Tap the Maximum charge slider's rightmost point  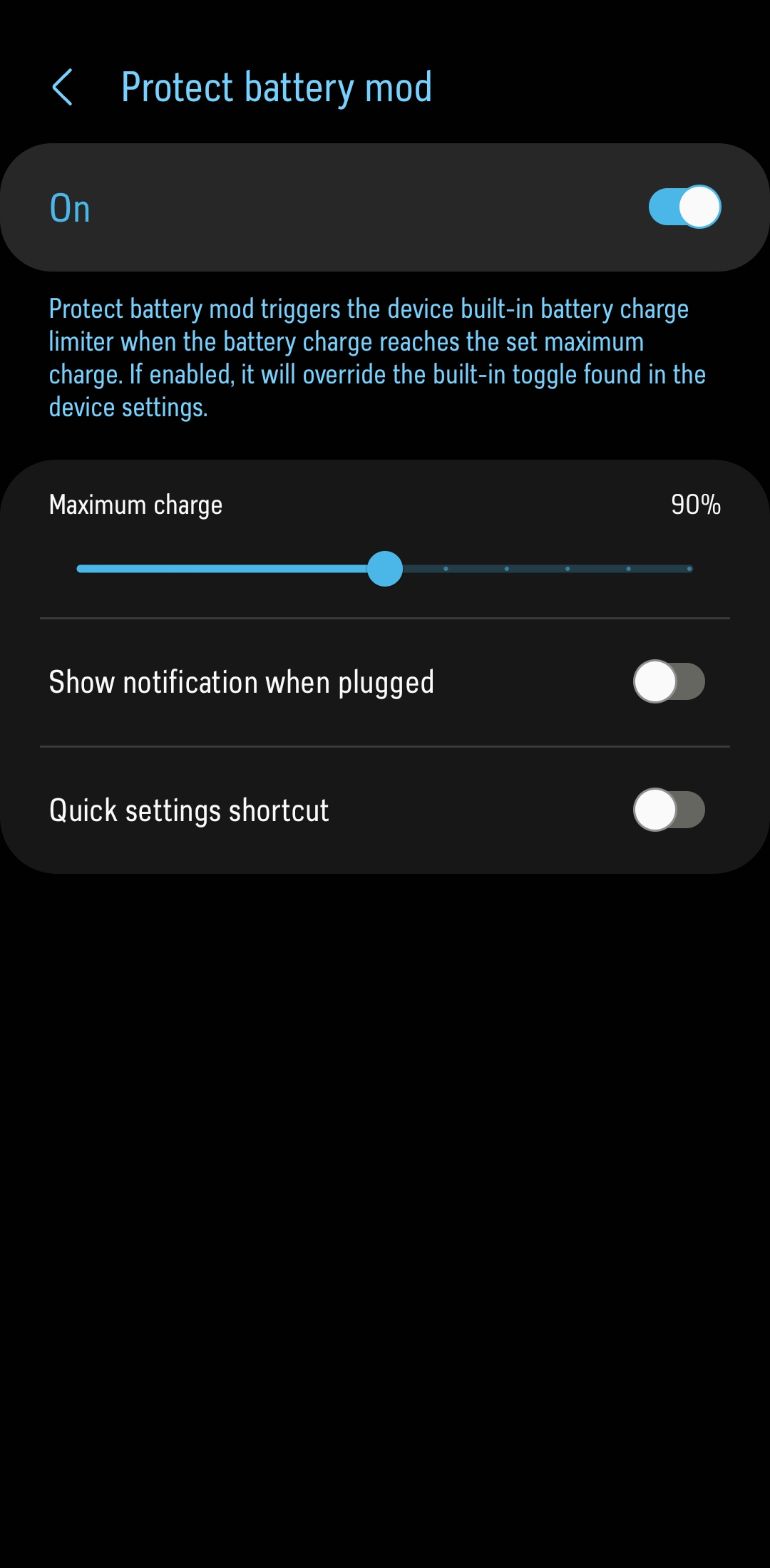689,569
